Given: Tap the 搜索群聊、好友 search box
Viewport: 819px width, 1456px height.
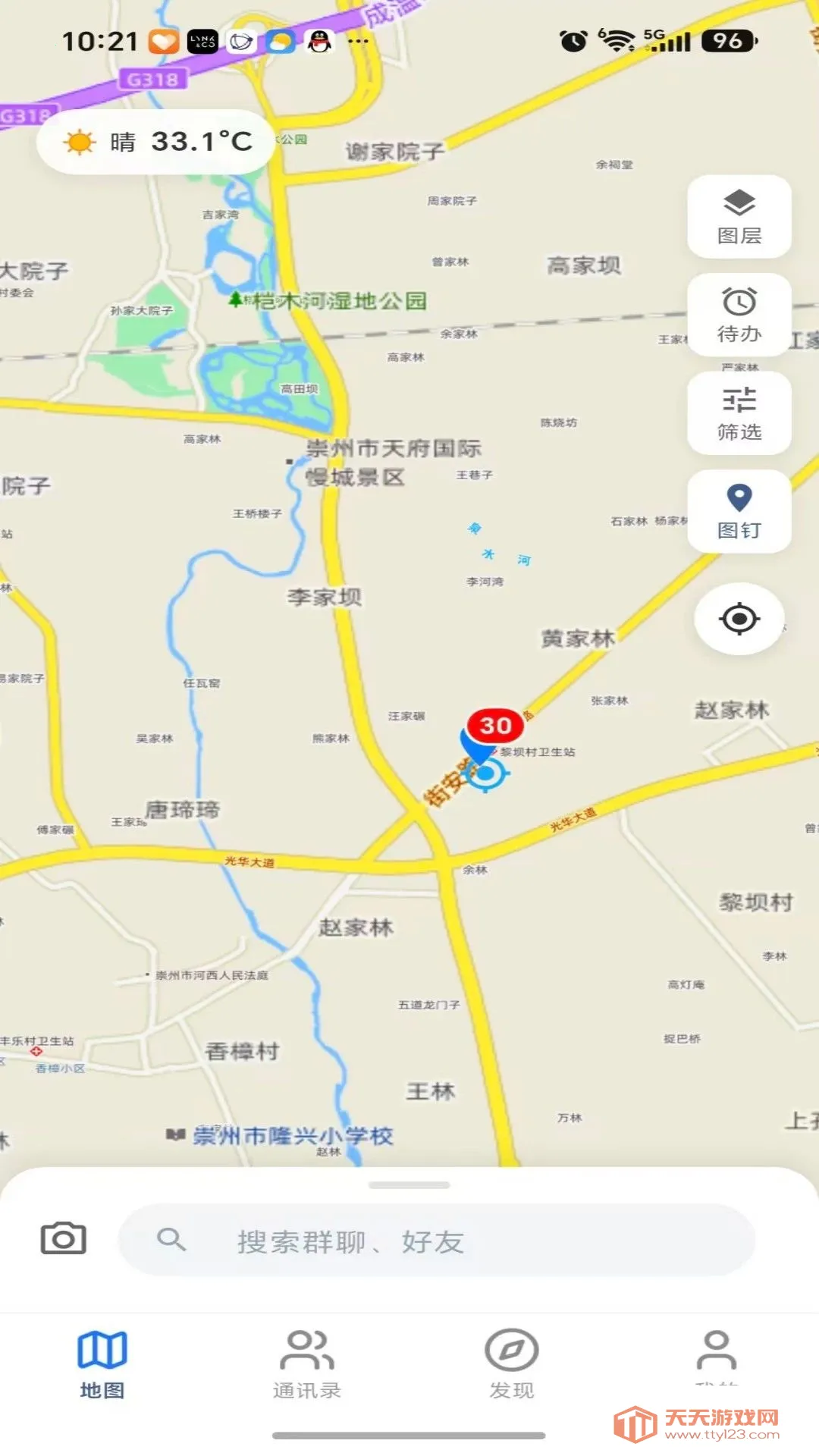Looking at the screenshot, I should pos(437,1240).
